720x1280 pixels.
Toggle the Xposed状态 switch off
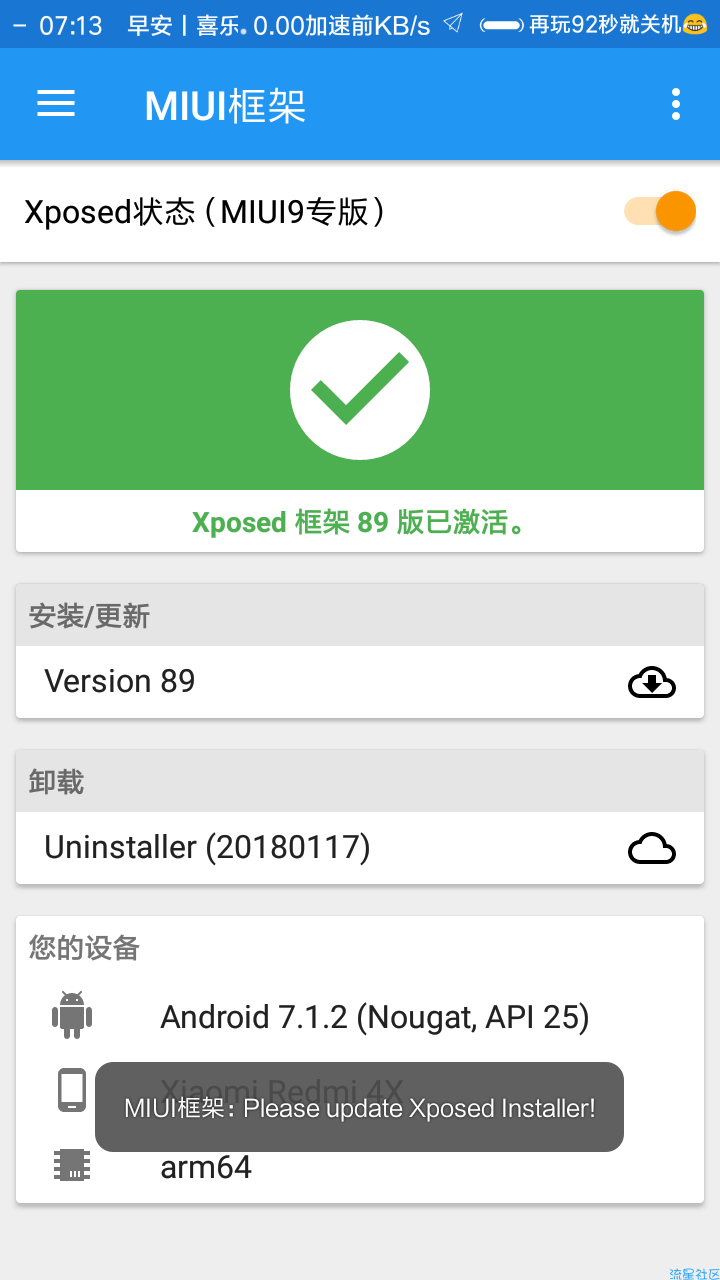[662, 211]
